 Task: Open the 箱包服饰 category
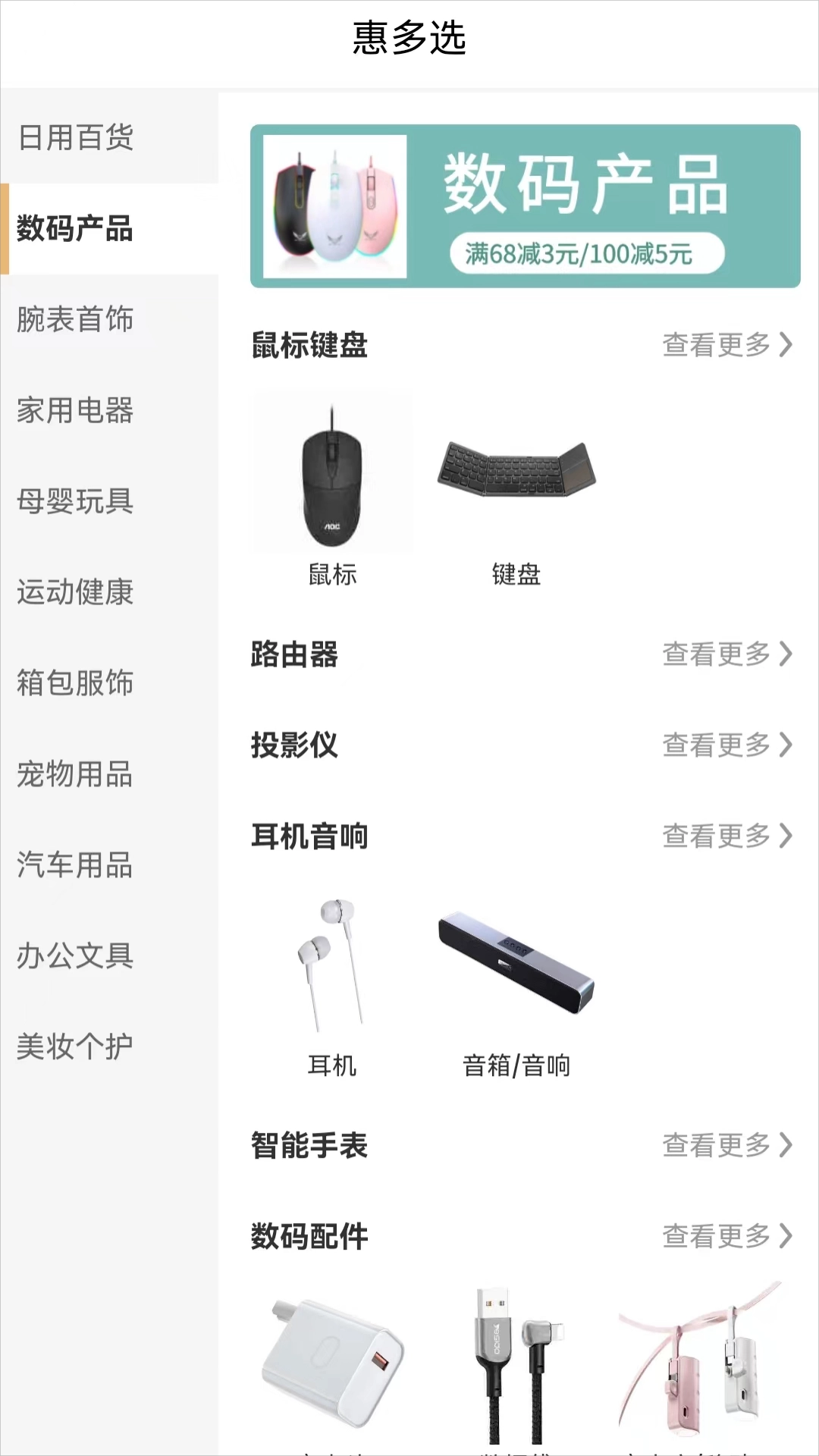coord(76,683)
